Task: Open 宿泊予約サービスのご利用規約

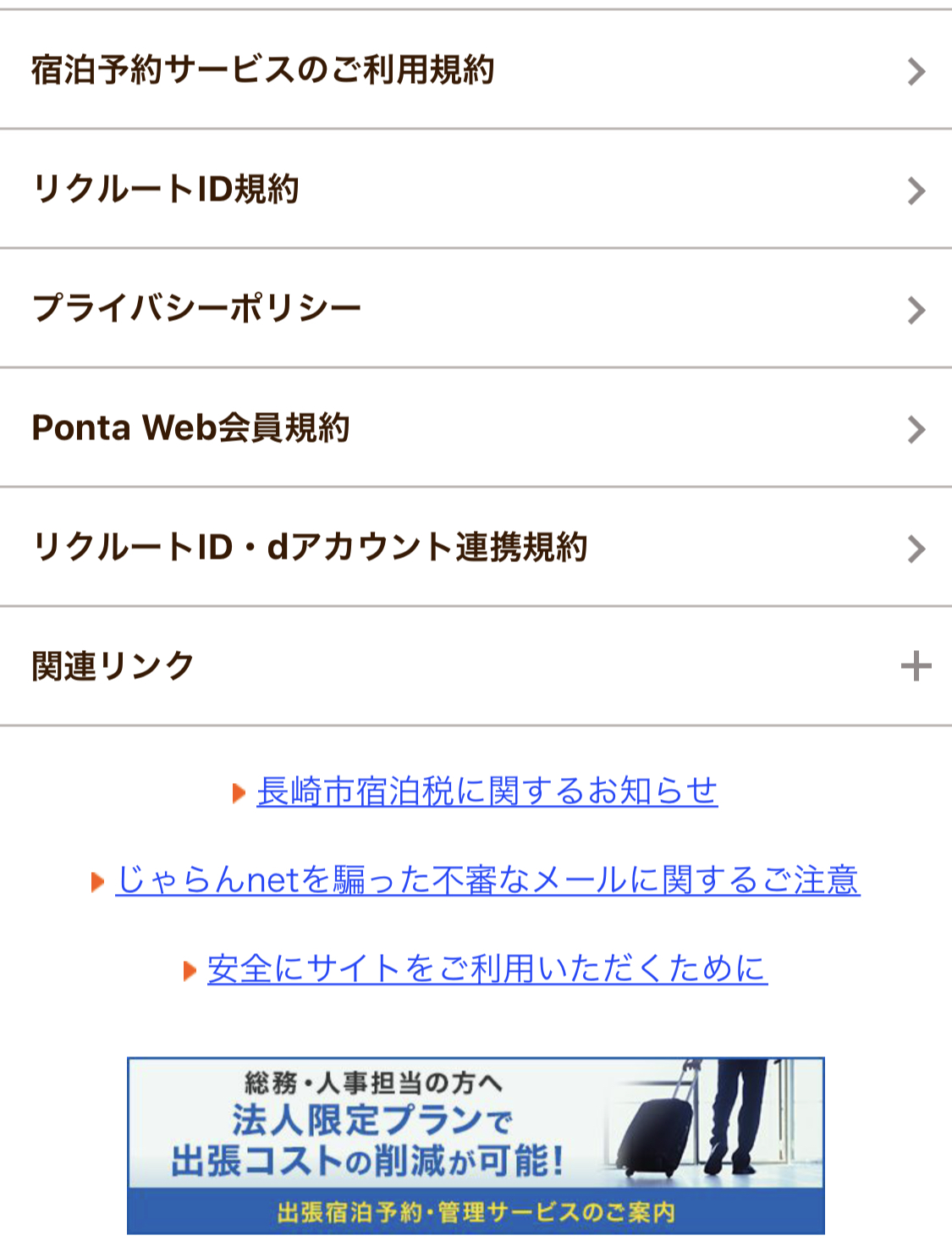Action: point(474,70)
